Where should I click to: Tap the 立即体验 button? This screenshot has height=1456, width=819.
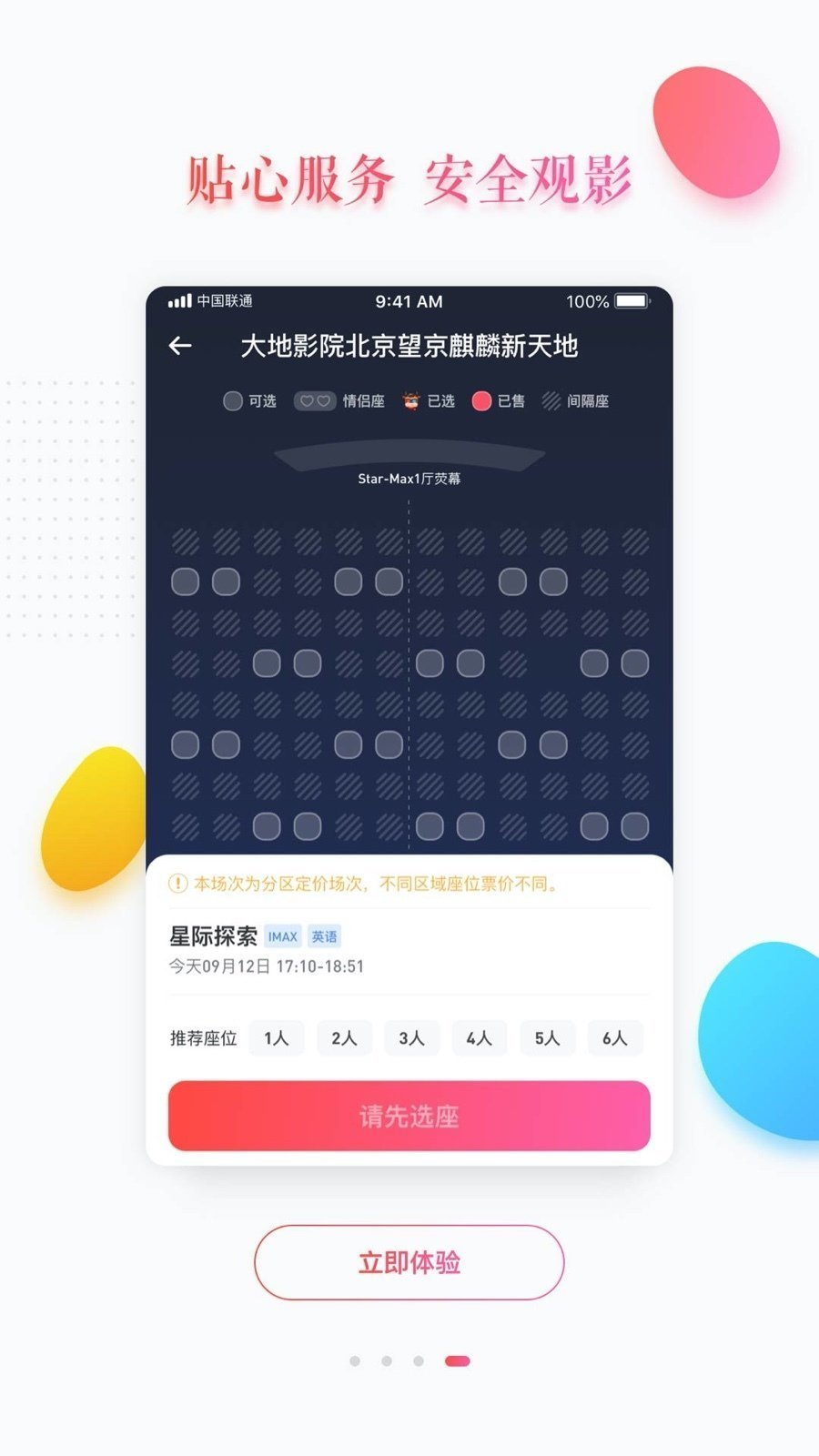(x=409, y=1262)
